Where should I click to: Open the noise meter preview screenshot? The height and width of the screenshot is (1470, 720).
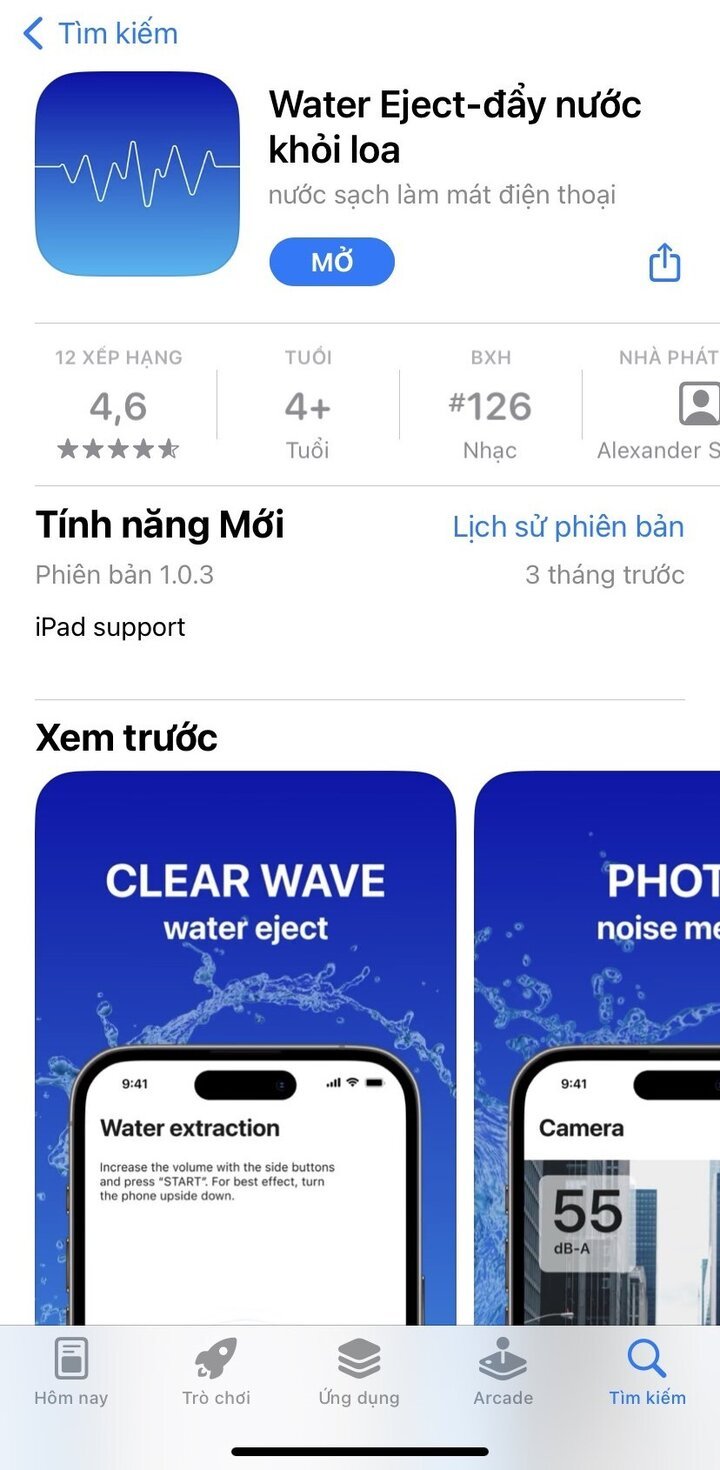(600, 1040)
